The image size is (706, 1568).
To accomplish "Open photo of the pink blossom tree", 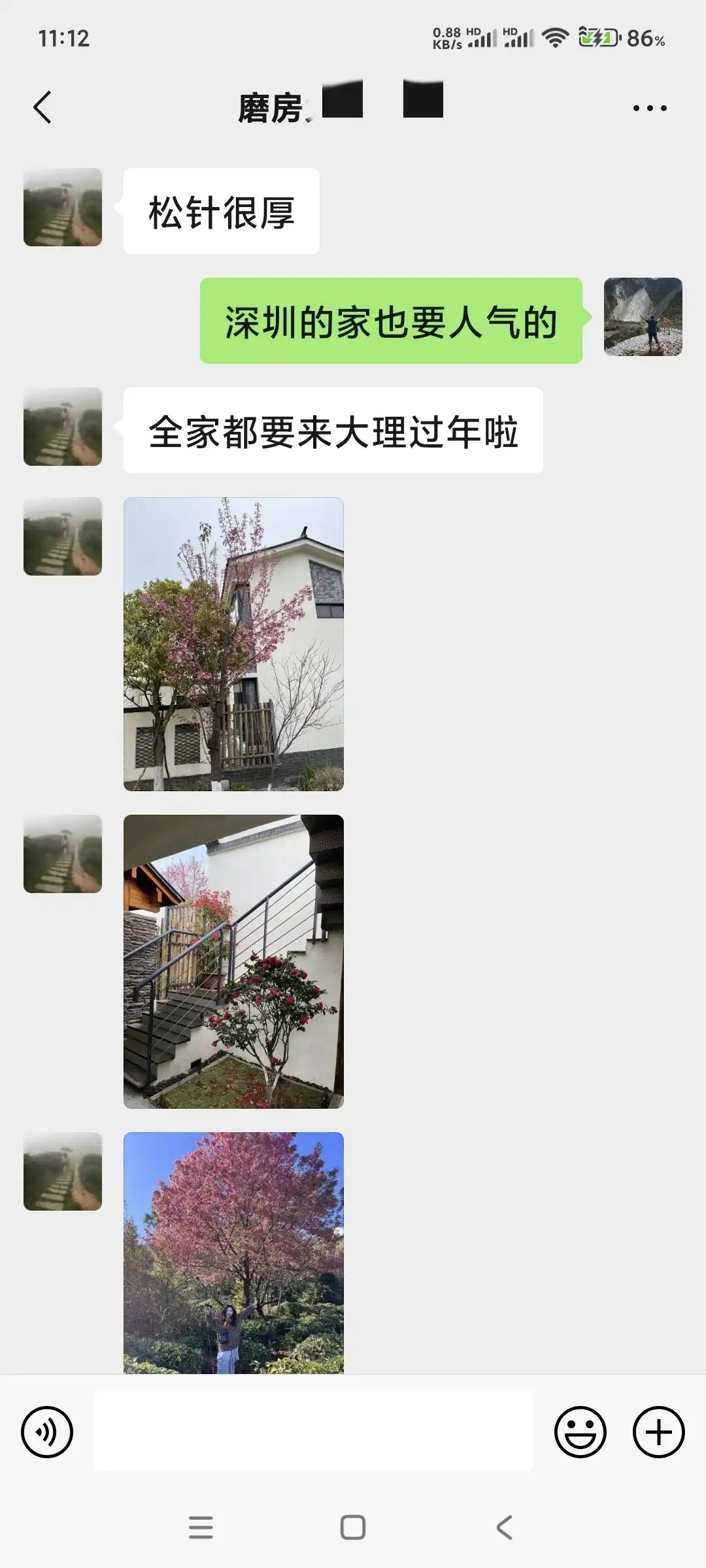I will point(233,1252).
